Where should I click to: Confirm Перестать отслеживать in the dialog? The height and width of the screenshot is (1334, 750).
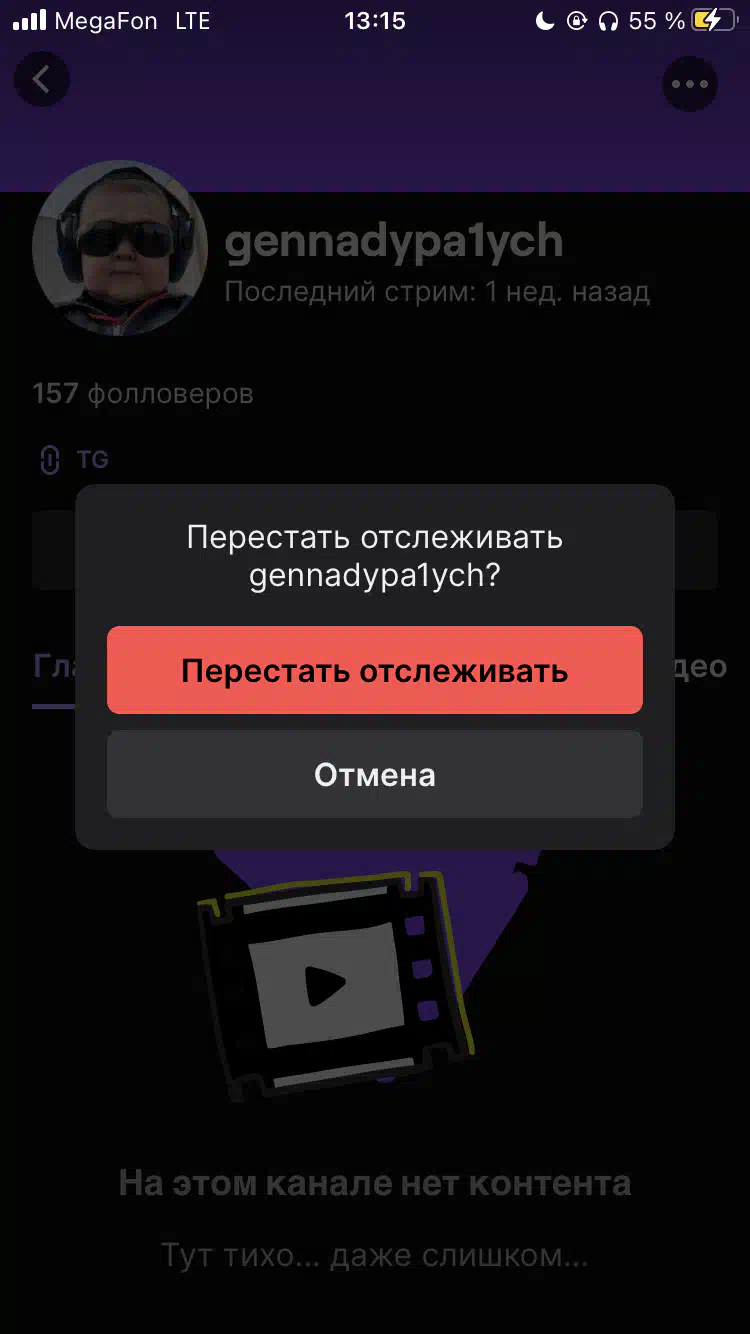pyautogui.click(x=375, y=670)
